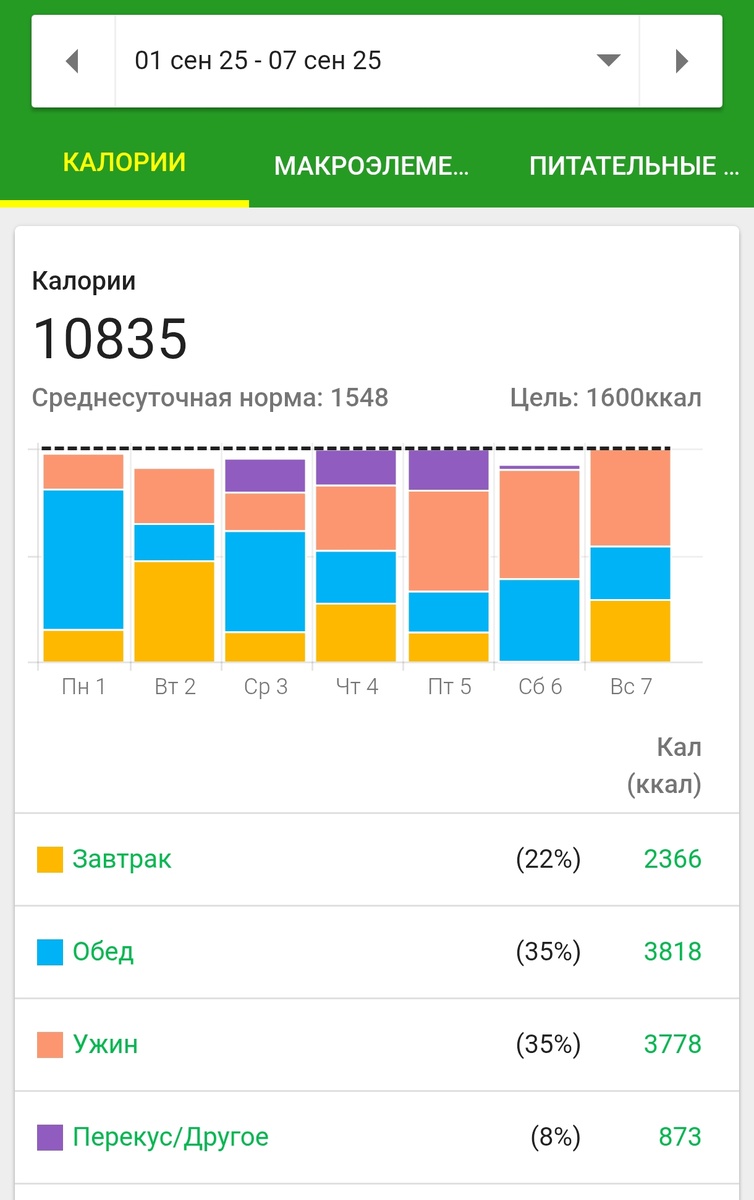This screenshot has width=754, height=1200.
Task: Click the 3818 calorie value for Обед
Action: coord(673,953)
